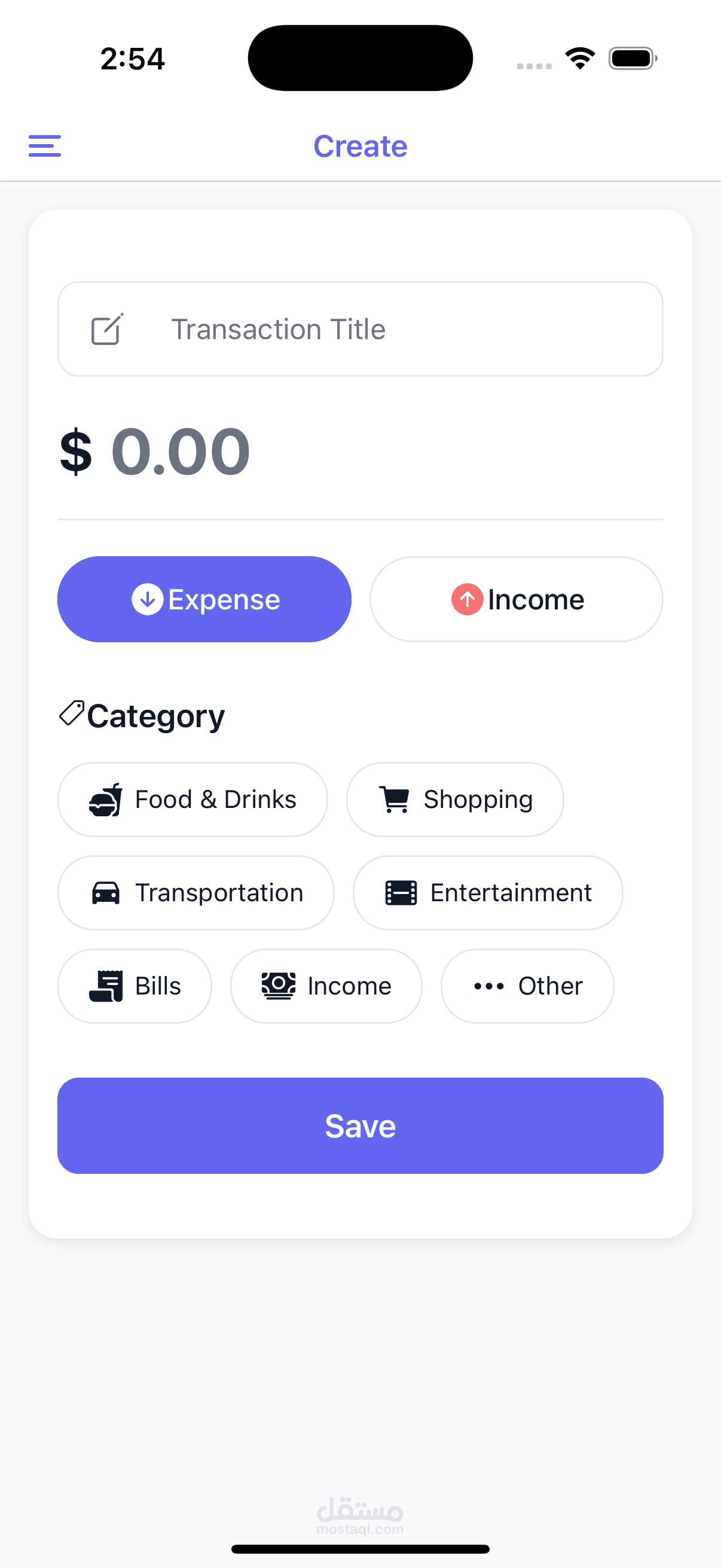Image resolution: width=721 pixels, height=1568 pixels.
Task: Choose the Other category
Action: (x=527, y=986)
